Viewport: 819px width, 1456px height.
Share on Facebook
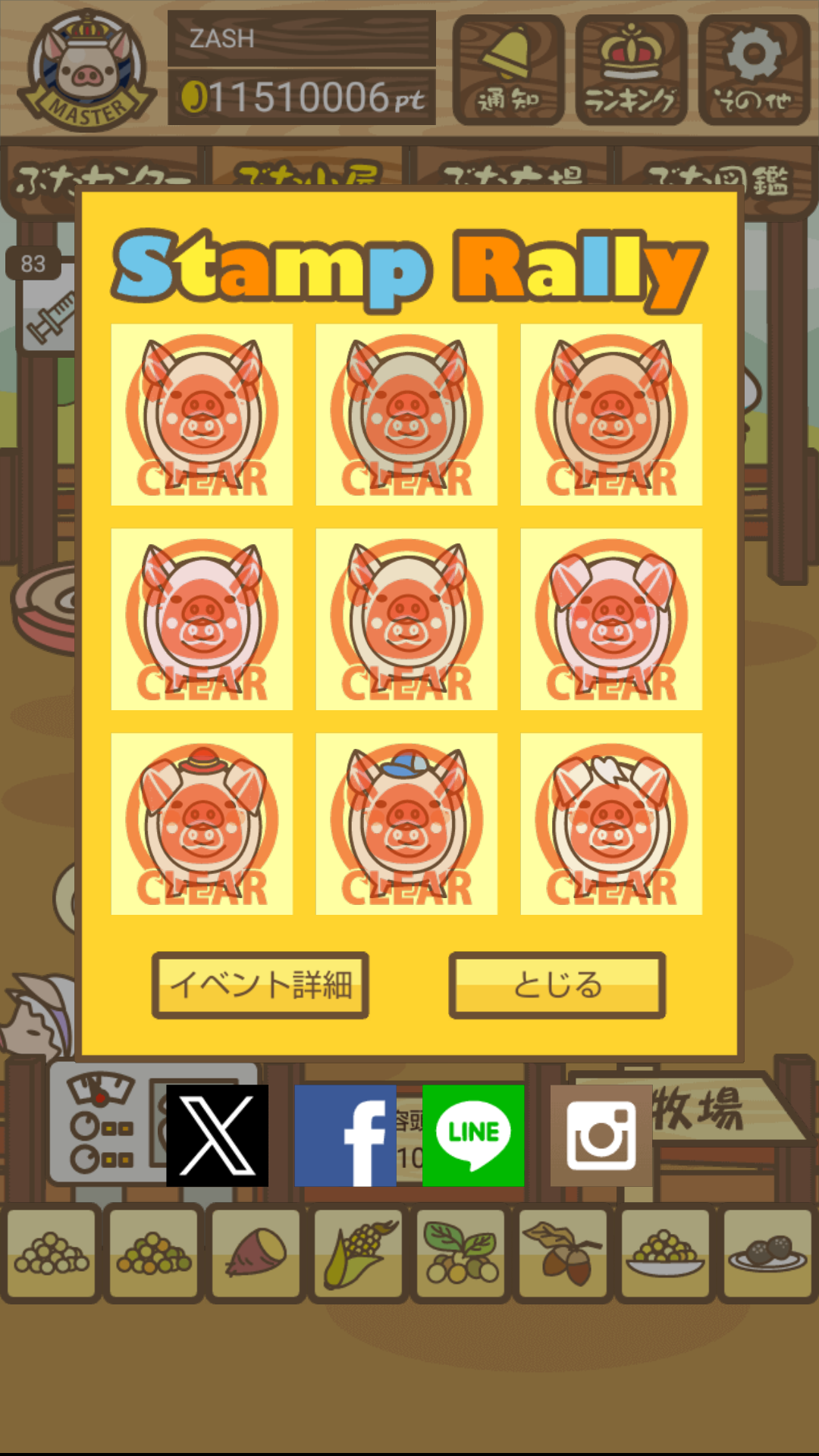pyautogui.click(x=345, y=1135)
